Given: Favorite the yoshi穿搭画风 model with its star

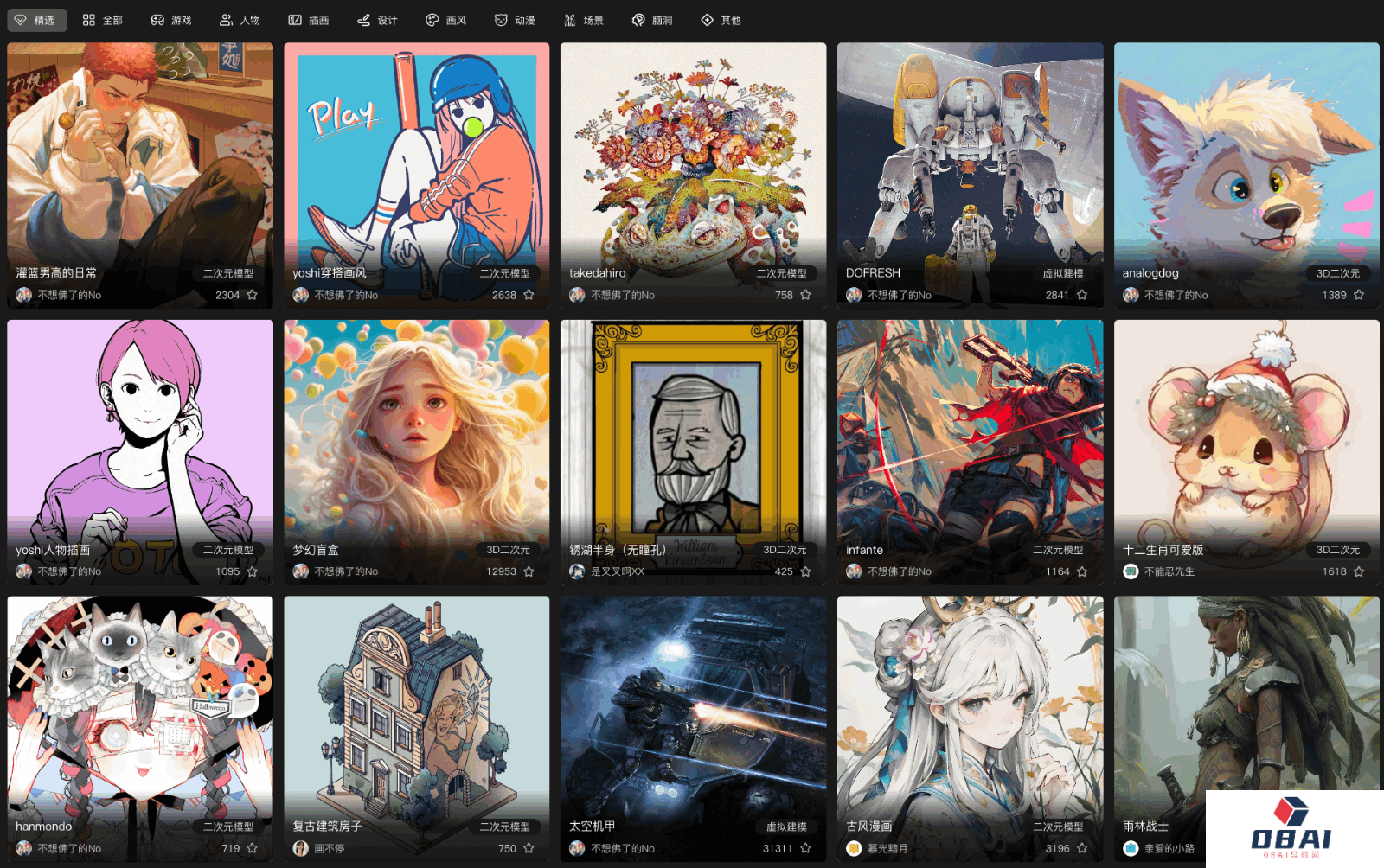Looking at the screenshot, I should 529,295.
